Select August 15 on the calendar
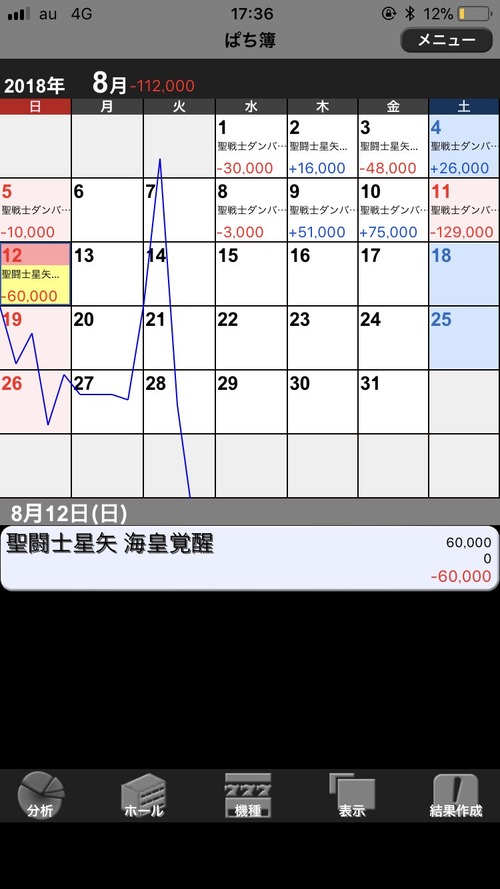This screenshot has width=500, height=889. click(251, 274)
